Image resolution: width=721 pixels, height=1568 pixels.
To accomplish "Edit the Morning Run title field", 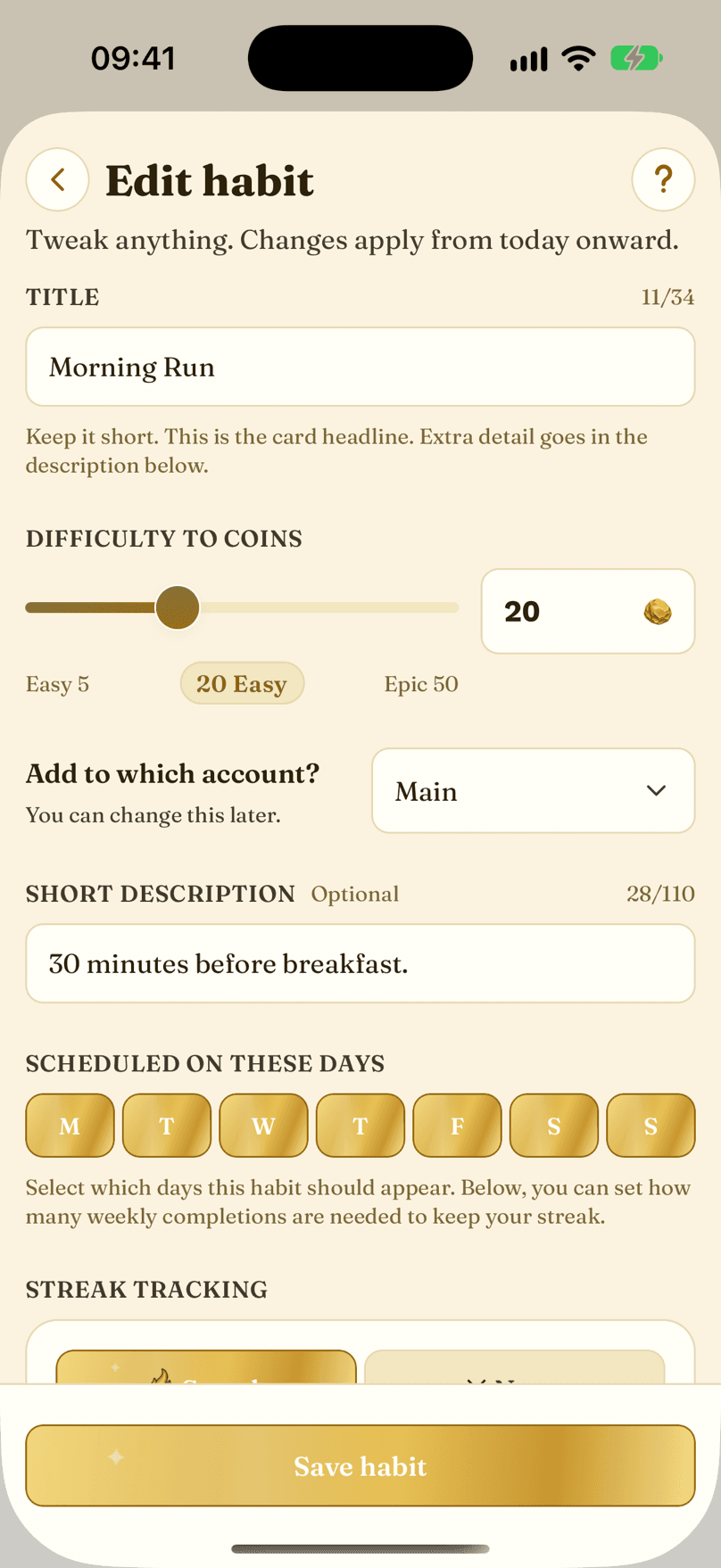I will 360,367.
